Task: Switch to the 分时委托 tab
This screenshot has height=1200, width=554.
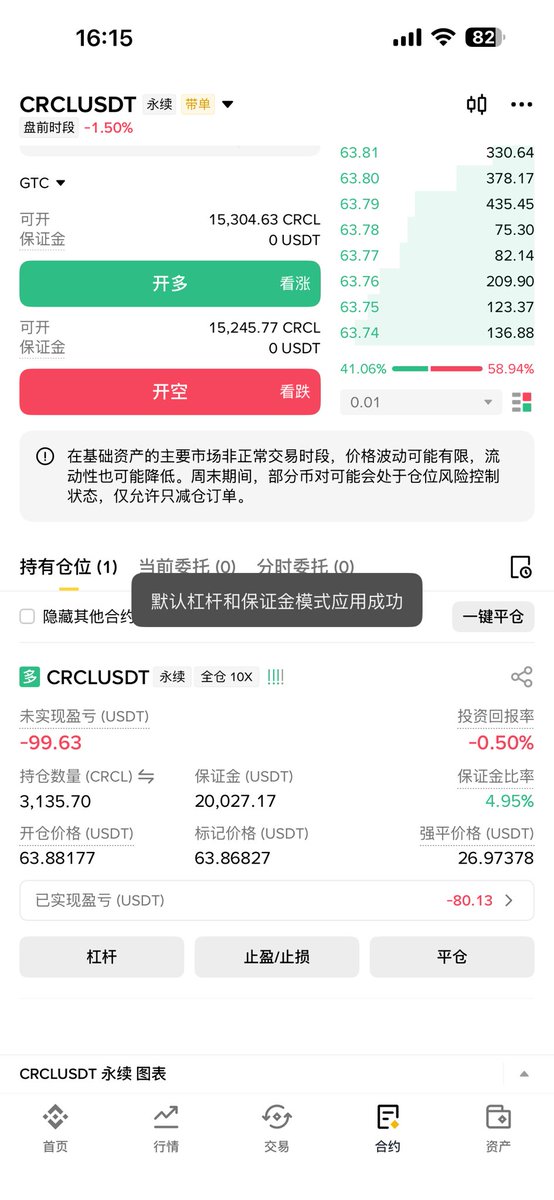Action: 305,567
